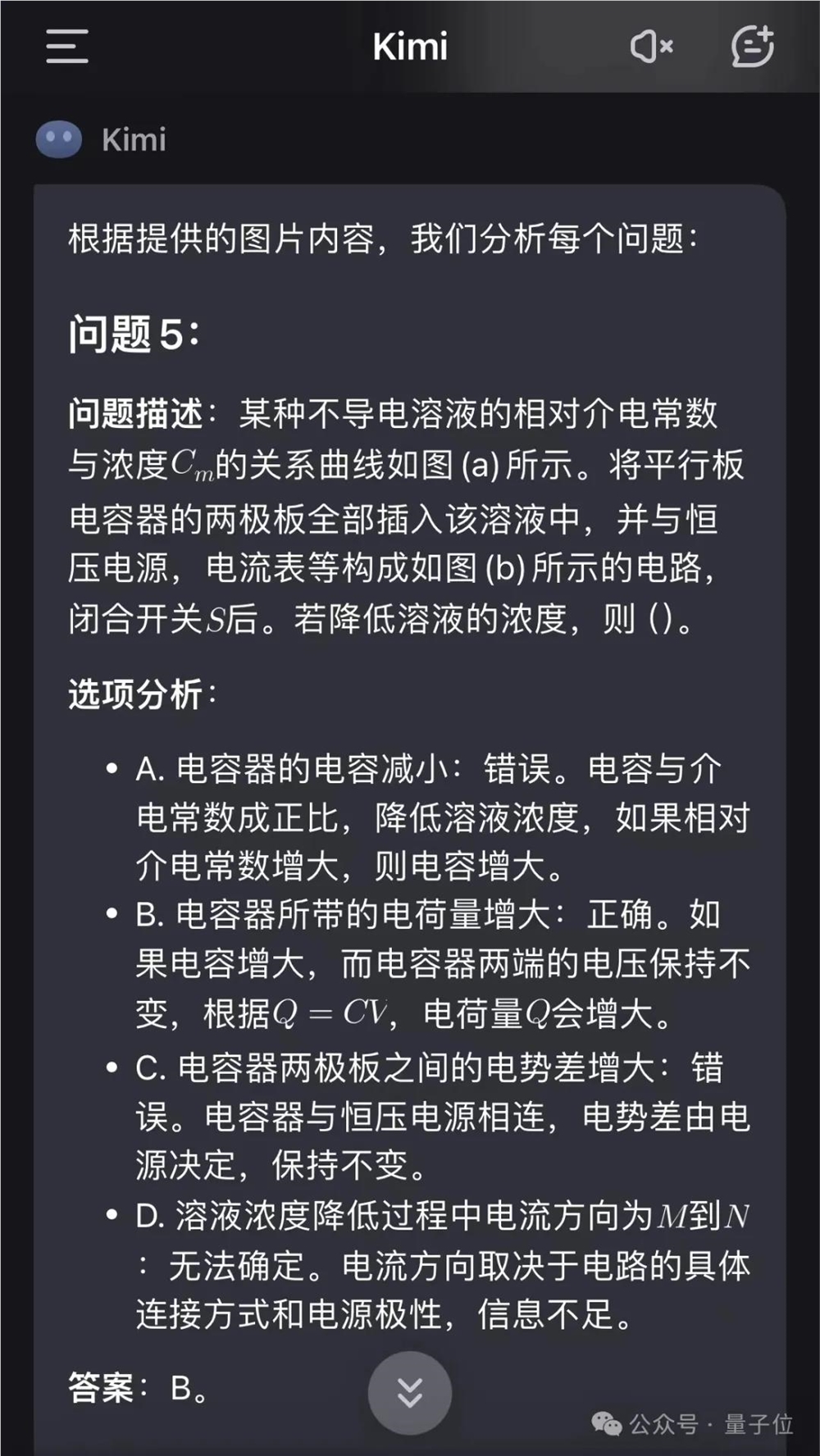Tap the hamburger lines at top left

pos(66,48)
